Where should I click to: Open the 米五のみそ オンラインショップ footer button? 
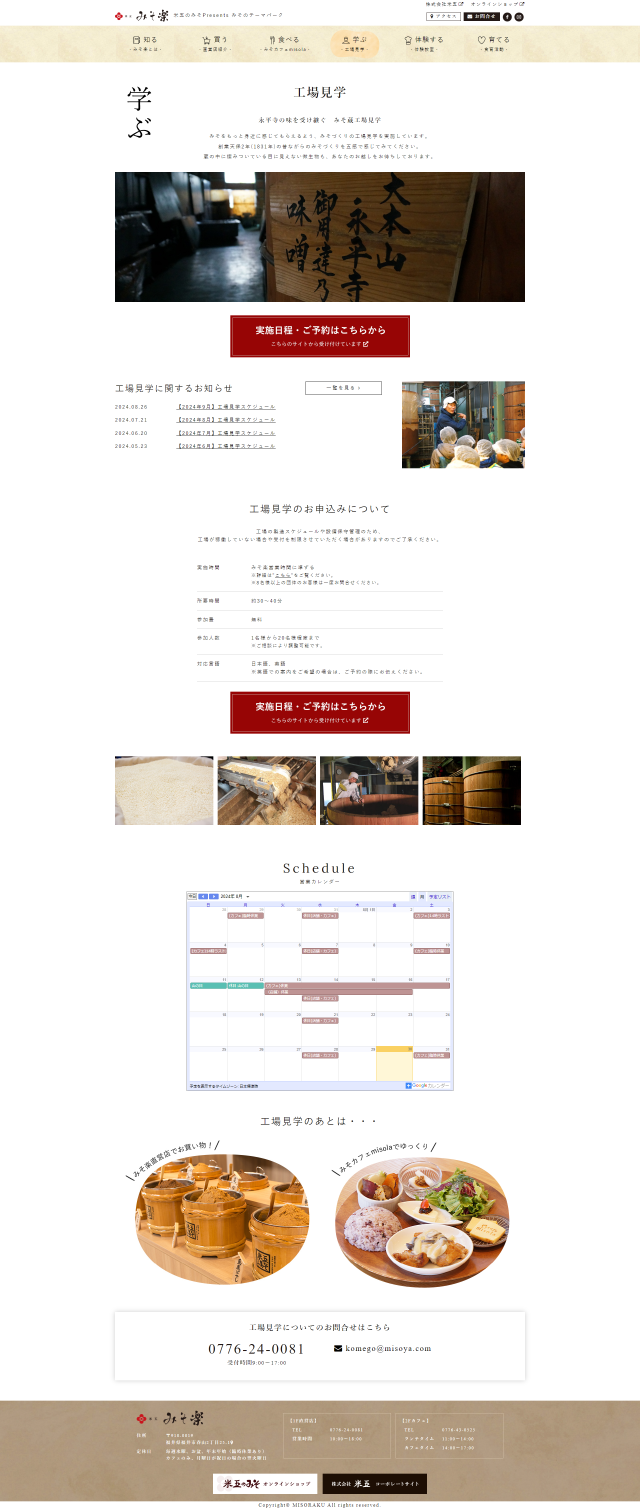click(x=265, y=1483)
